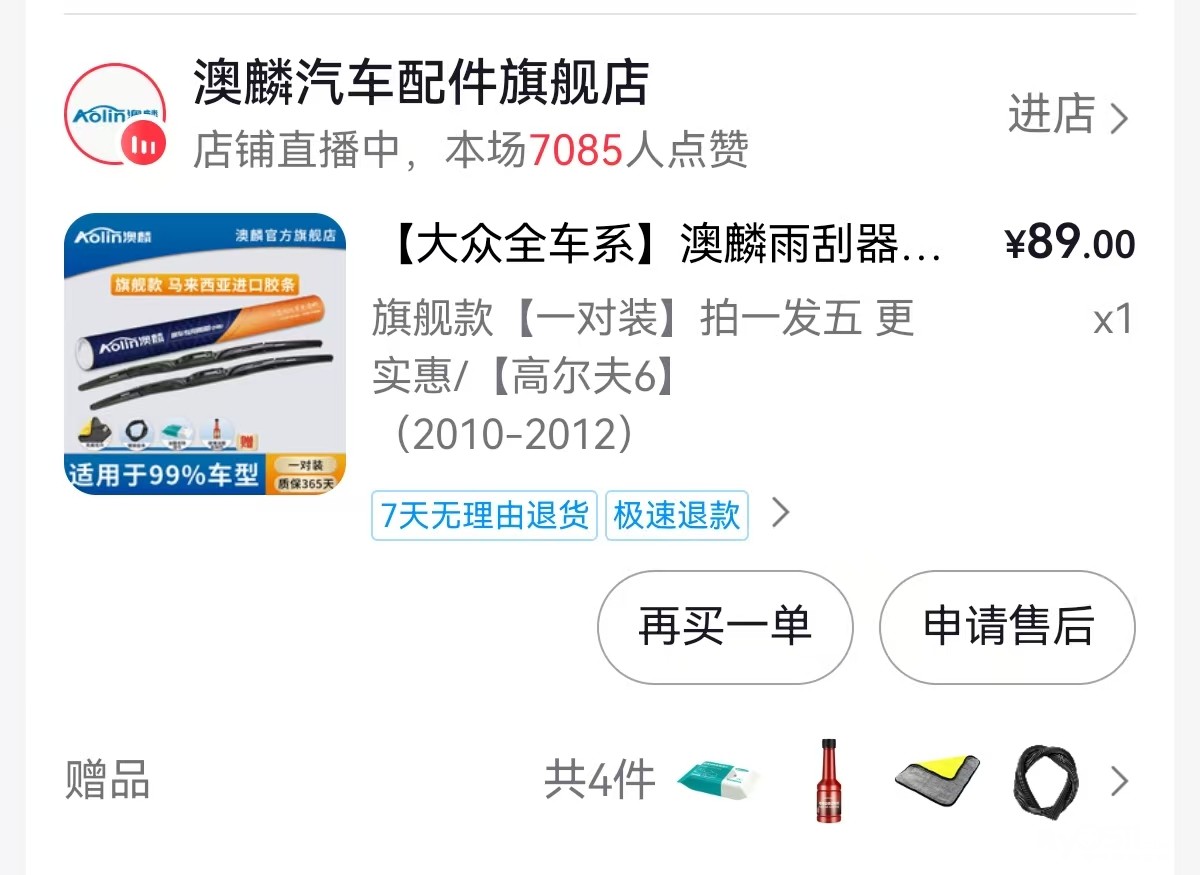
Task: Open the wiper product thumbnail
Action: (x=205, y=354)
